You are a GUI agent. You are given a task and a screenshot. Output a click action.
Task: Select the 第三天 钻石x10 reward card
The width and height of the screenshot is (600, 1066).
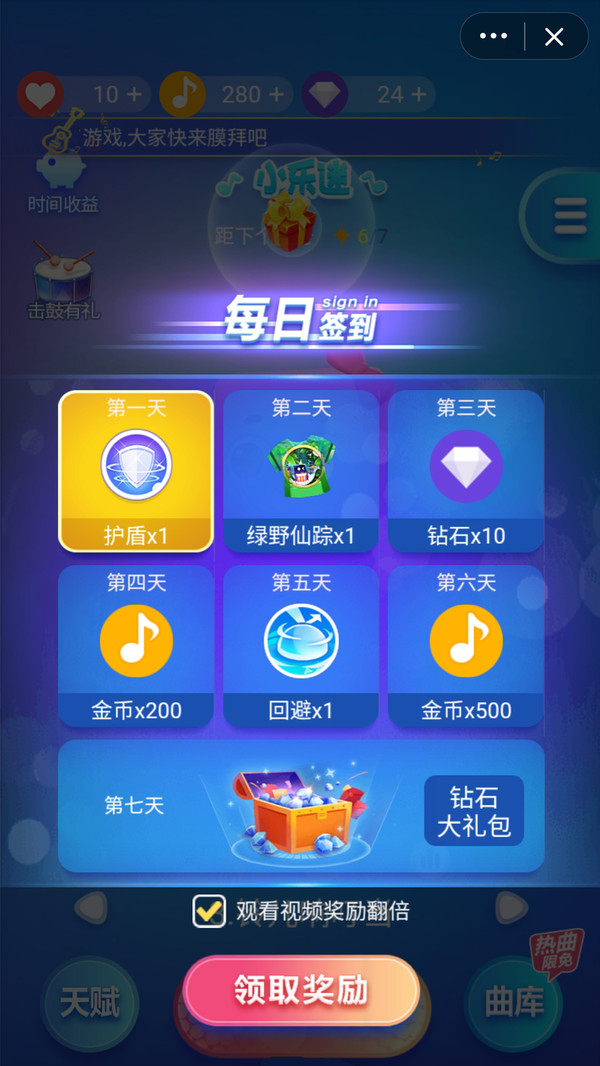click(466, 470)
